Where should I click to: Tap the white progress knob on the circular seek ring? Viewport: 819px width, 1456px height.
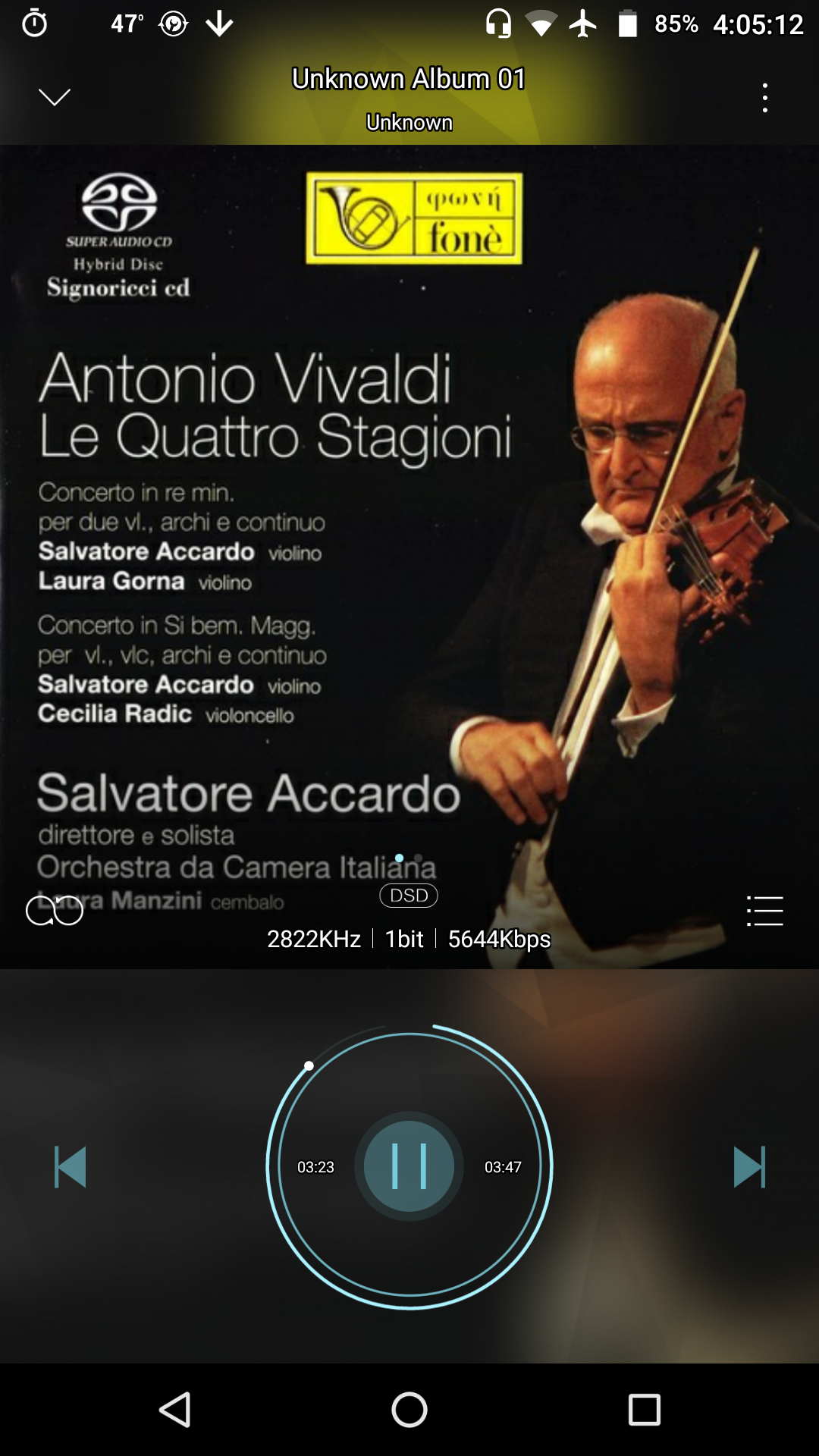(x=309, y=1065)
